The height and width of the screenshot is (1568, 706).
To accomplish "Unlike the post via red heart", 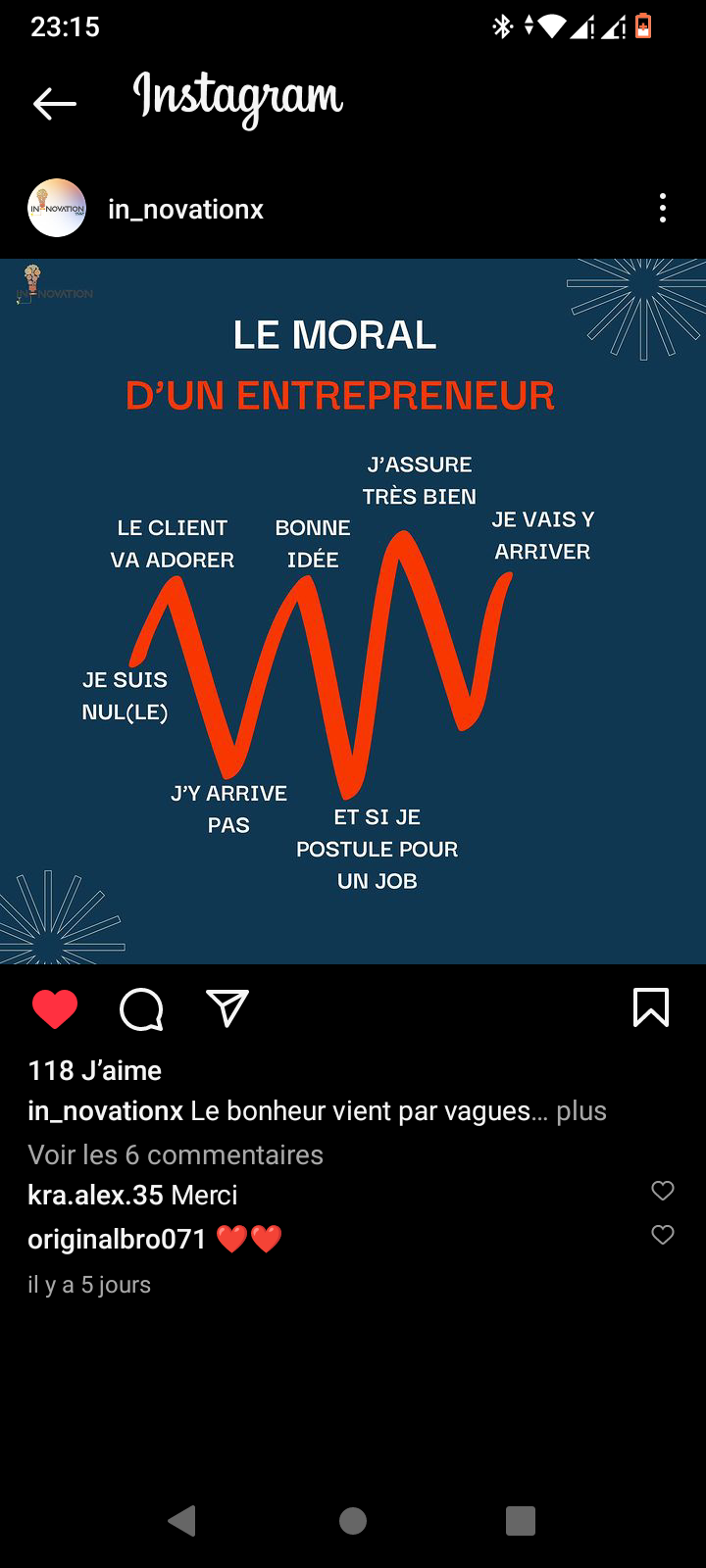I will click(55, 1008).
